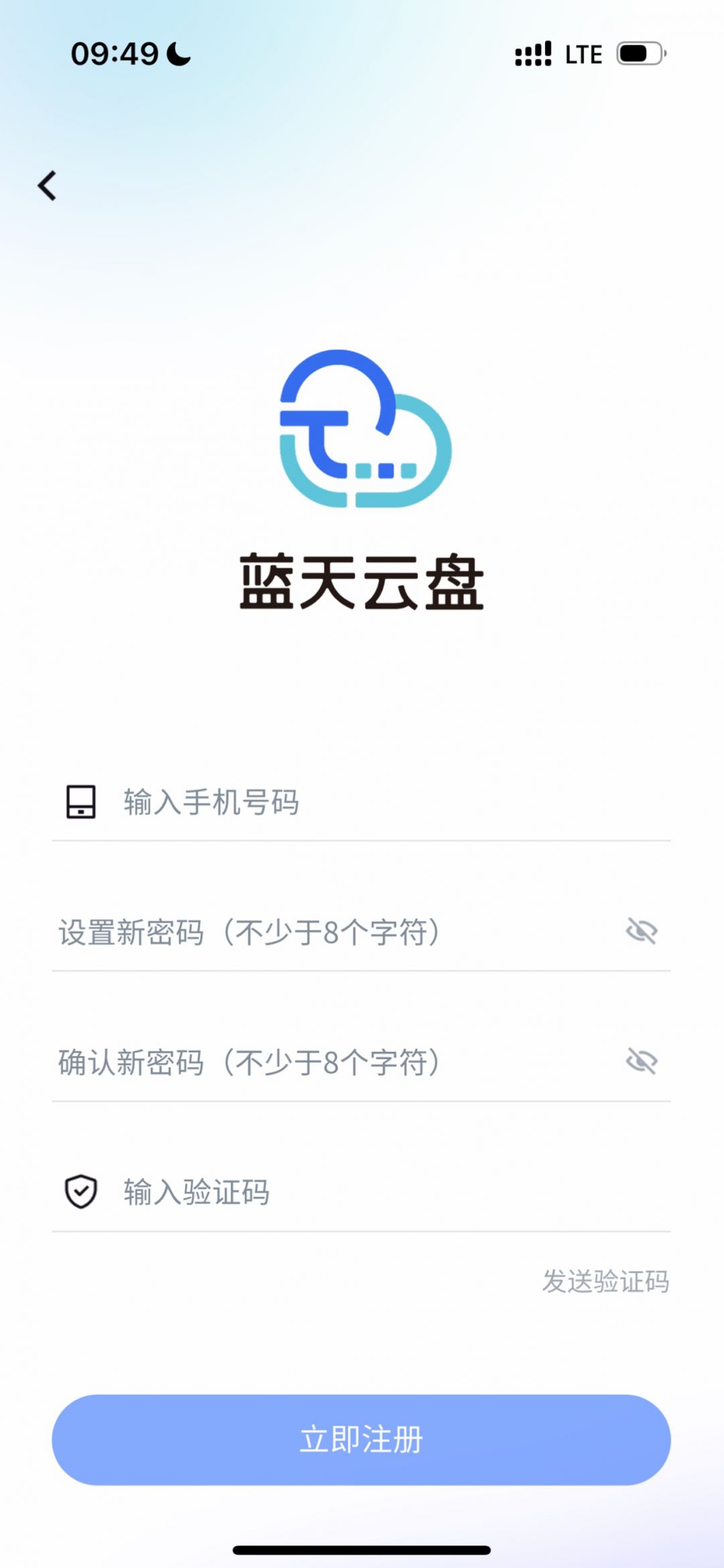Tap the 输入手机号码 phone number field
The image size is (724, 1568).
click(361, 802)
